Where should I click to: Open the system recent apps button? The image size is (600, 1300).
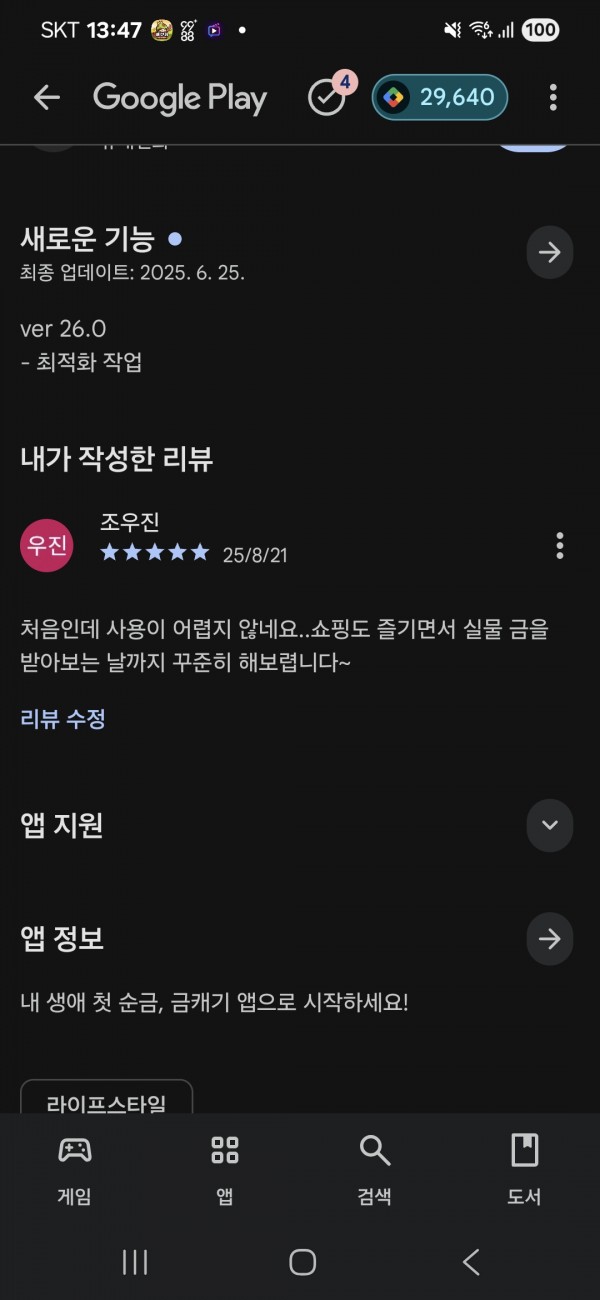pyautogui.click(x=135, y=1262)
